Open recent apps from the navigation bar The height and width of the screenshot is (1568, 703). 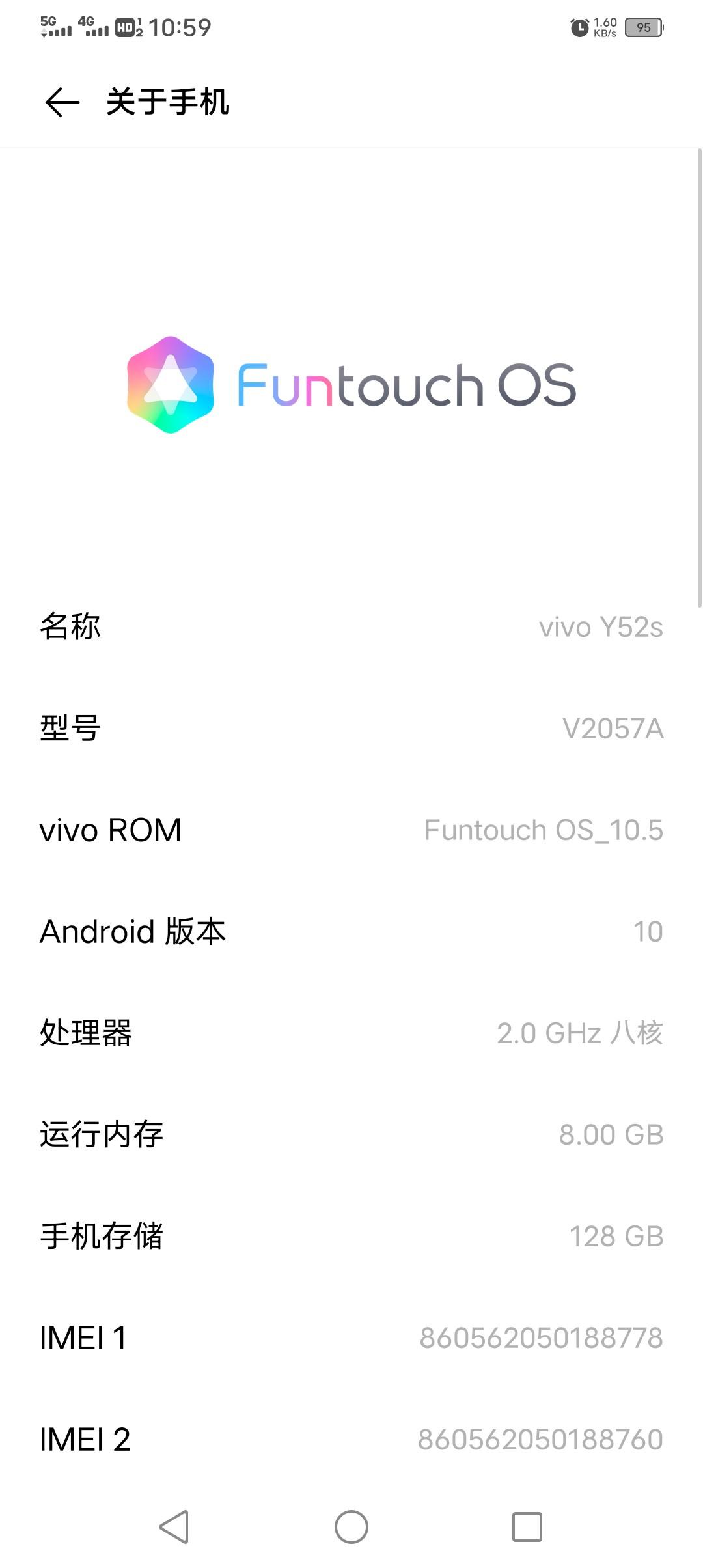pos(527,1526)
